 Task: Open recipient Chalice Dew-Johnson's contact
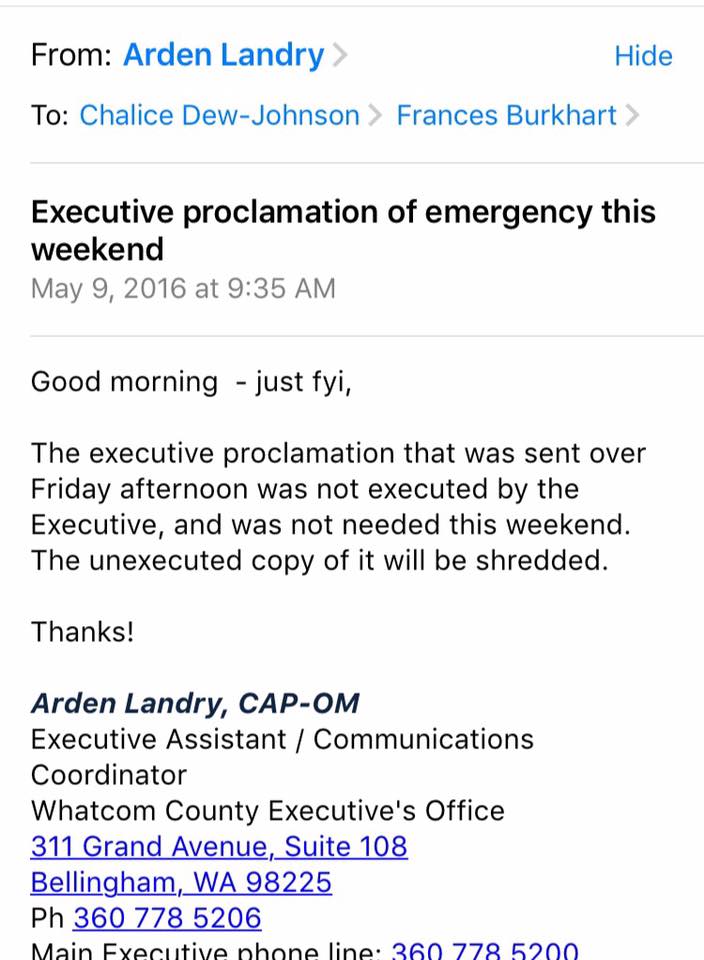coord(219,116)
